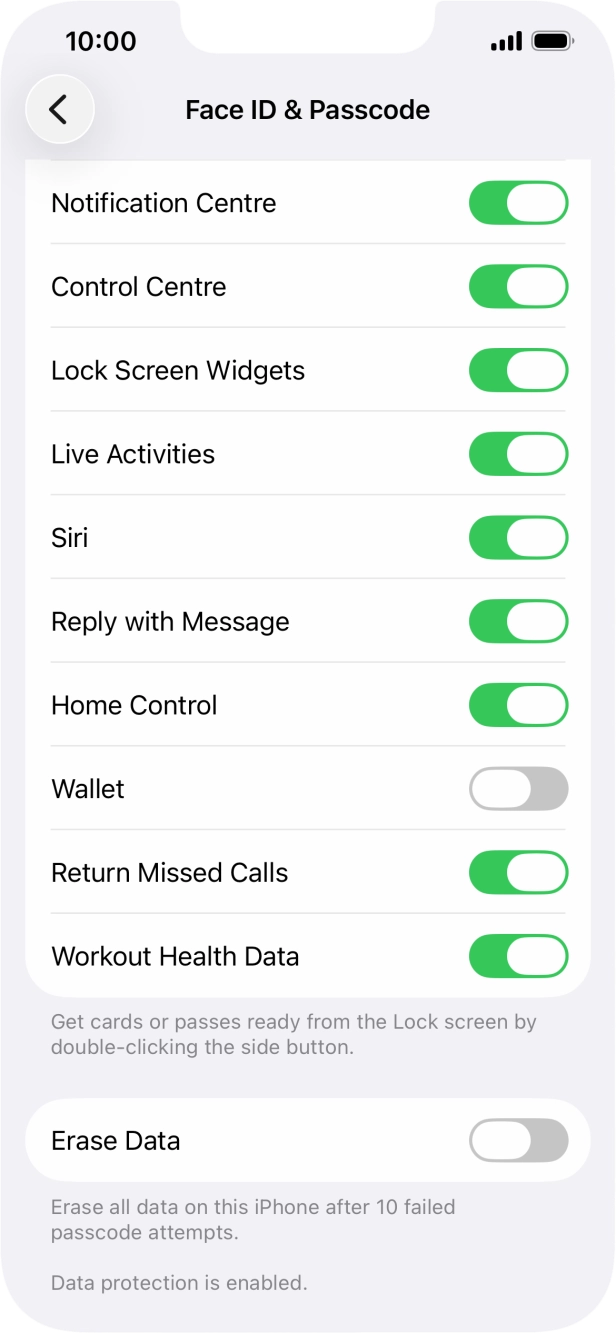
Task: Disable Siri when locked
Action: tap(518, 538)
